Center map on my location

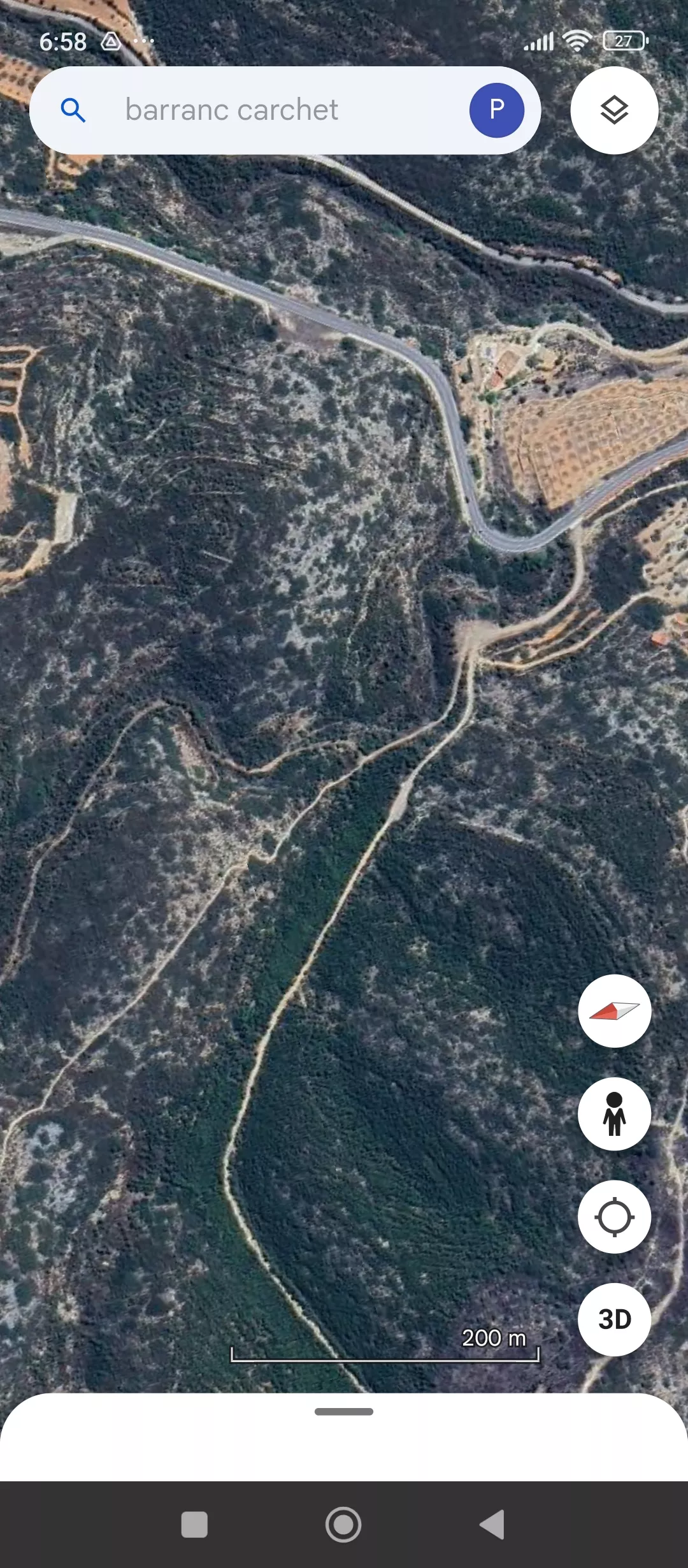pyautogui.click(x=614, y=1217)
